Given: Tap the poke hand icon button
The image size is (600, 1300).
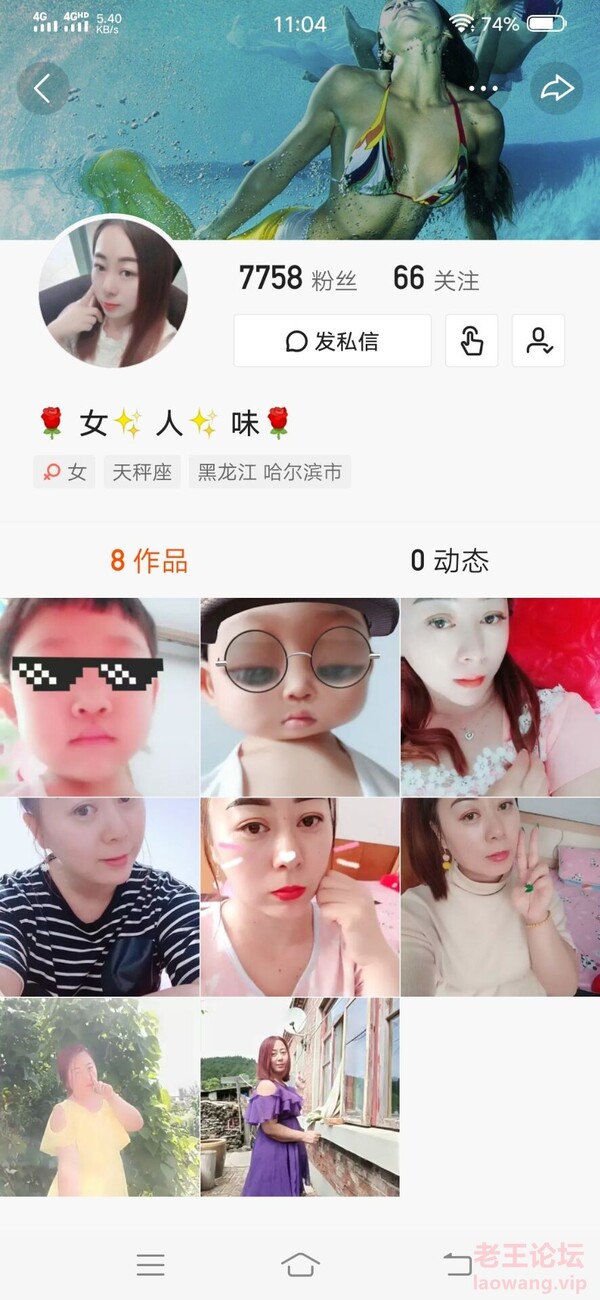Looking at the screenshot, I should click(x=472, y=341).
